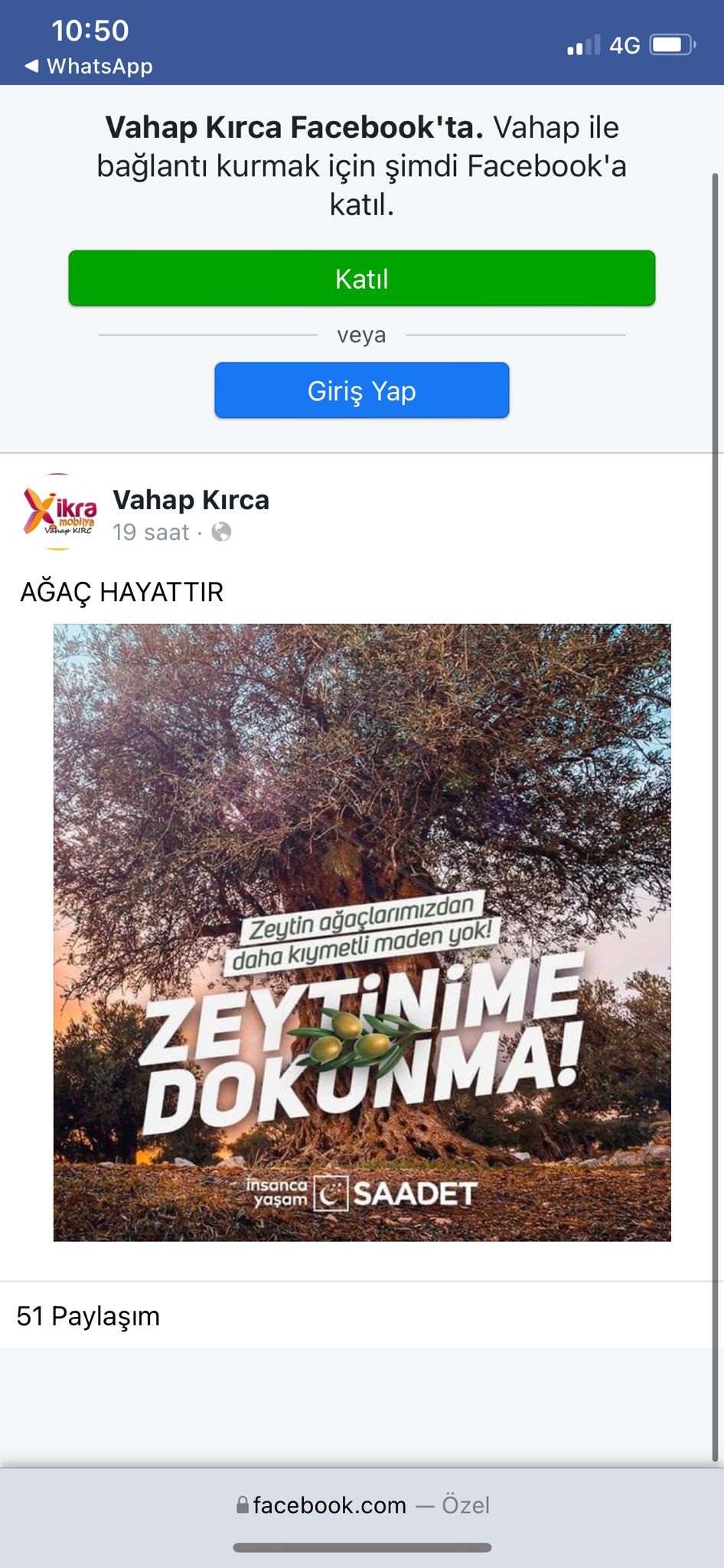Open the İkra Mobilya profile picture
724x1568 pixels.
(x=59, y=511)
